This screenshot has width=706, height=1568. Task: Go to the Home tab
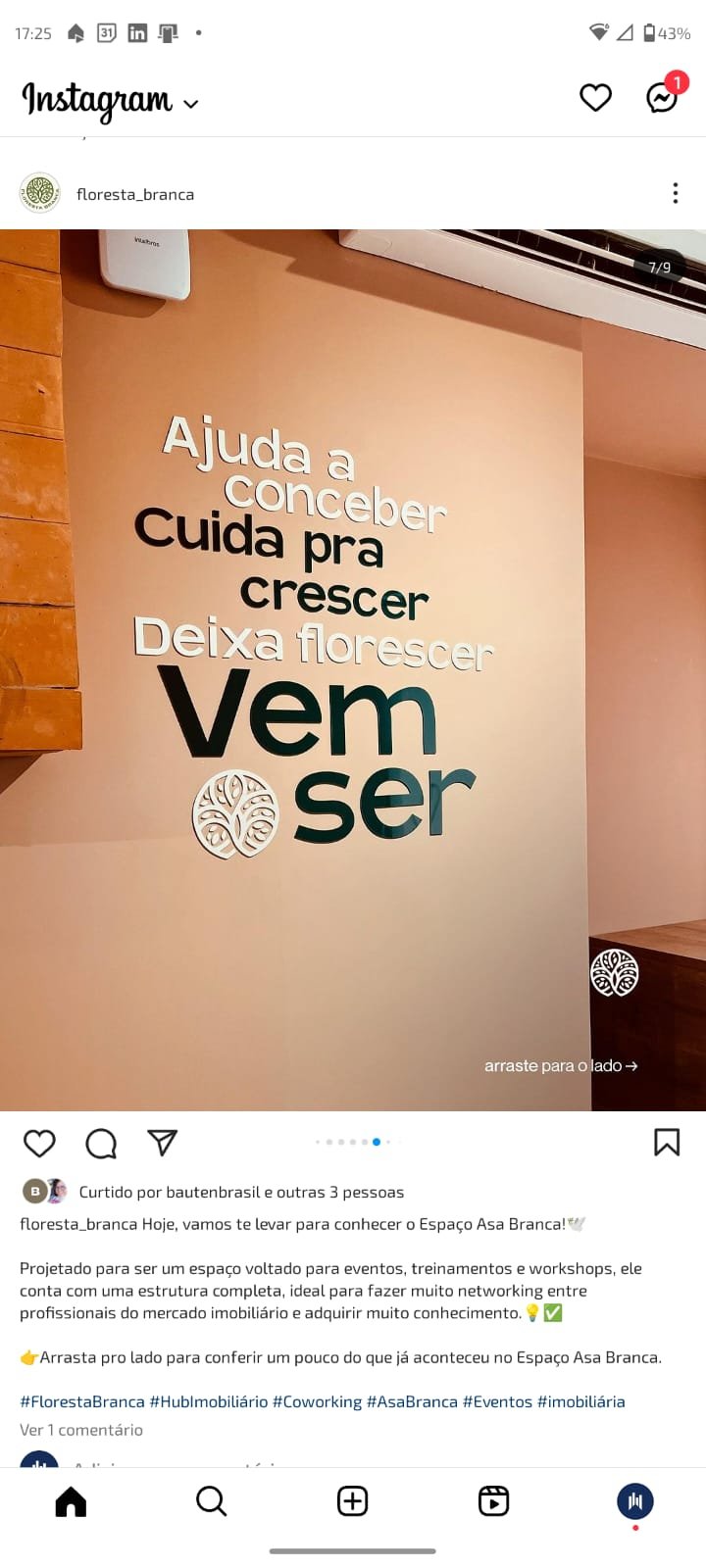point(71,1500)
